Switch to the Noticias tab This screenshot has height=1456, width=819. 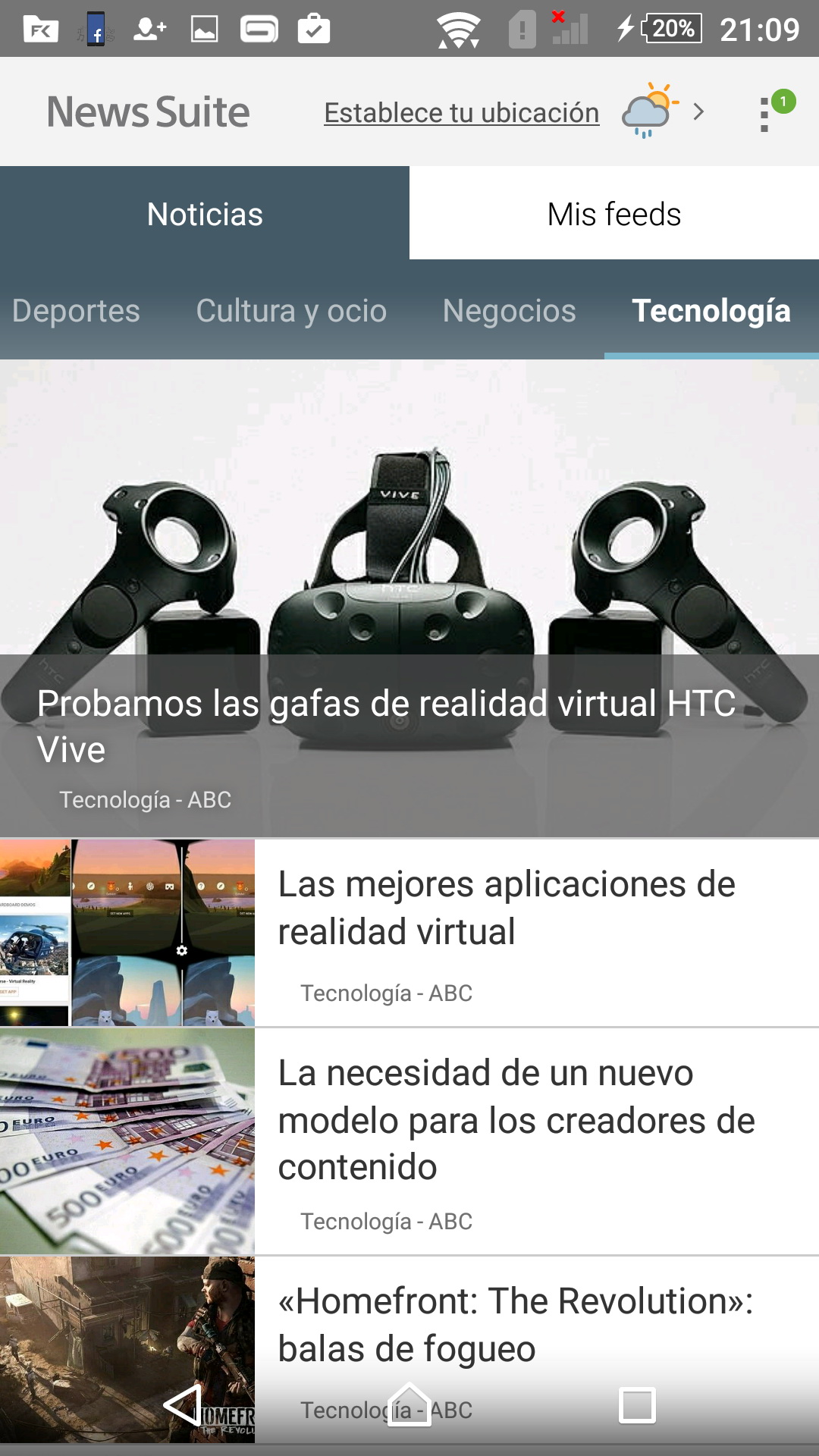tap(205, 214)
